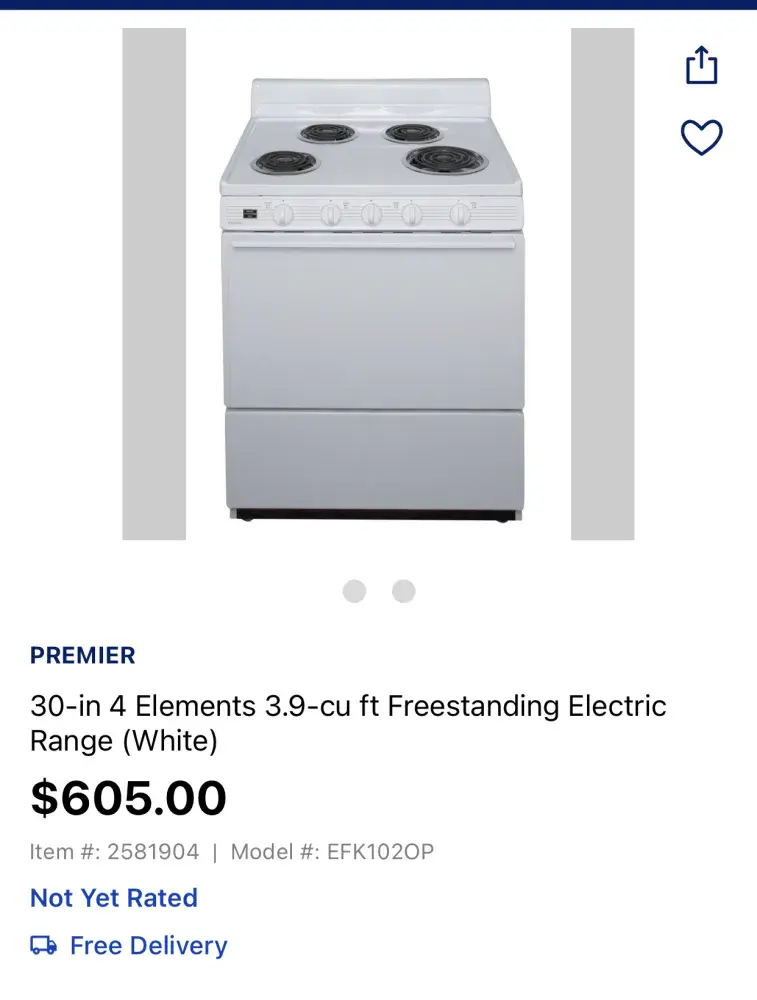Share this Premier electric range
Viewport: 757px width, 1000px height.
(702, 65)
